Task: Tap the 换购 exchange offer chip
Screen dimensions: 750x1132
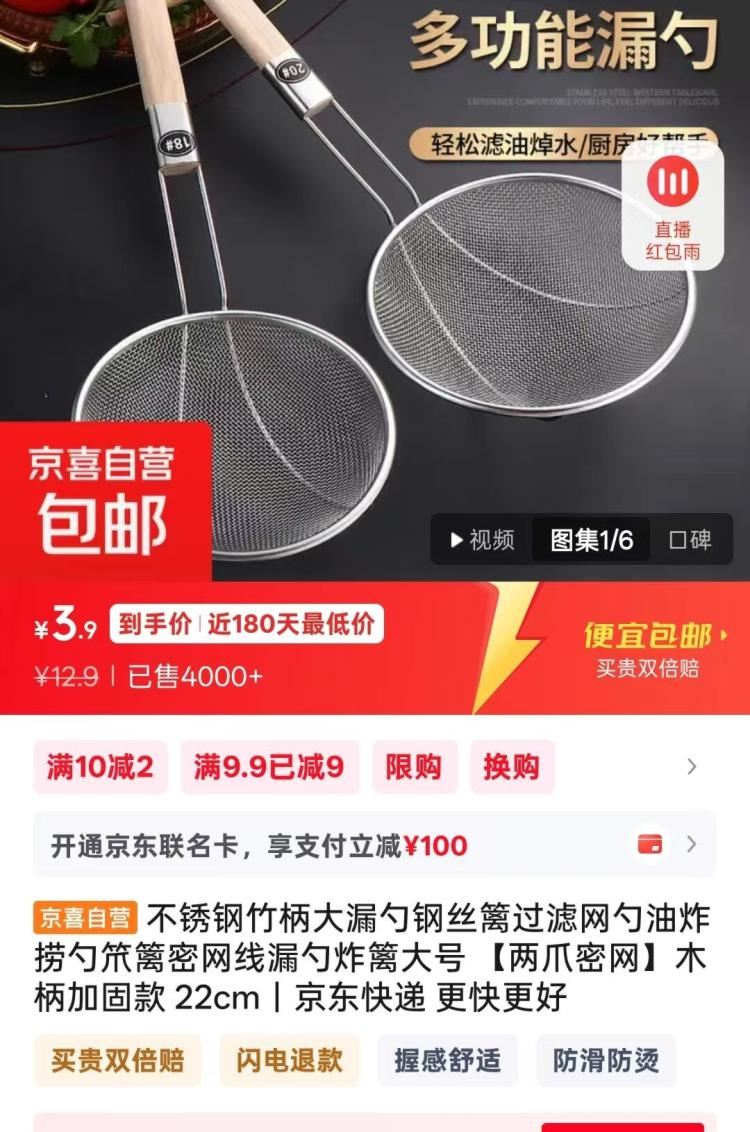Action: click(511, 767)
